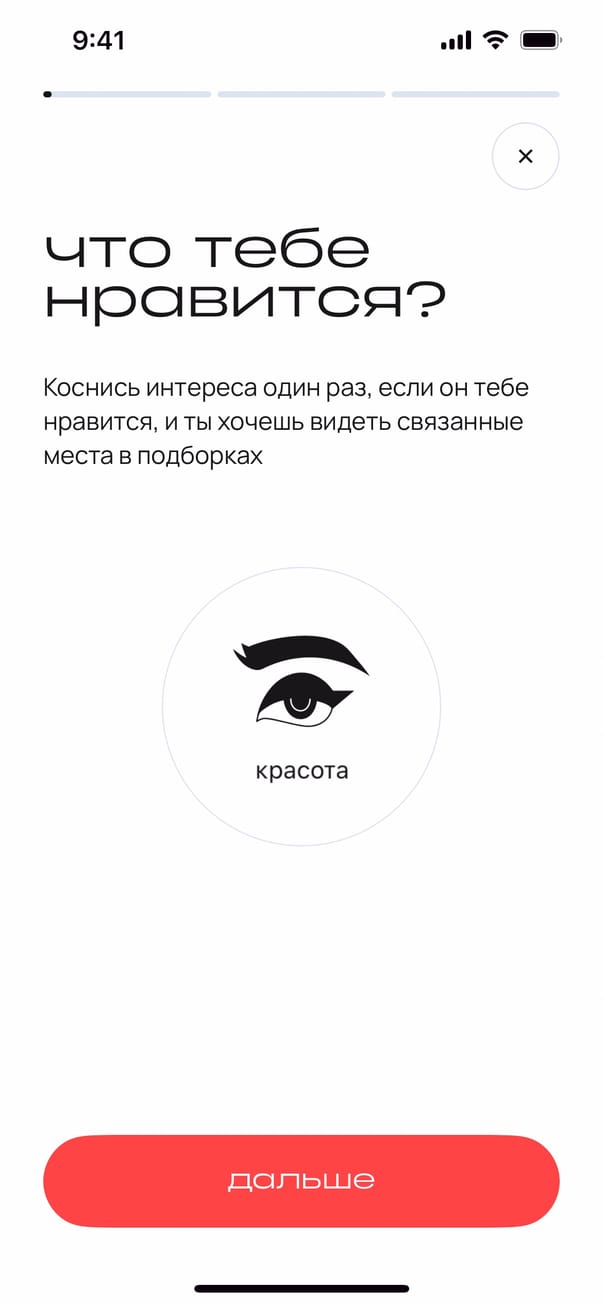The height and width of the screenshot is (1305, 603).
Task: Close the interests onboarding screen
Action: coord(525,156)
